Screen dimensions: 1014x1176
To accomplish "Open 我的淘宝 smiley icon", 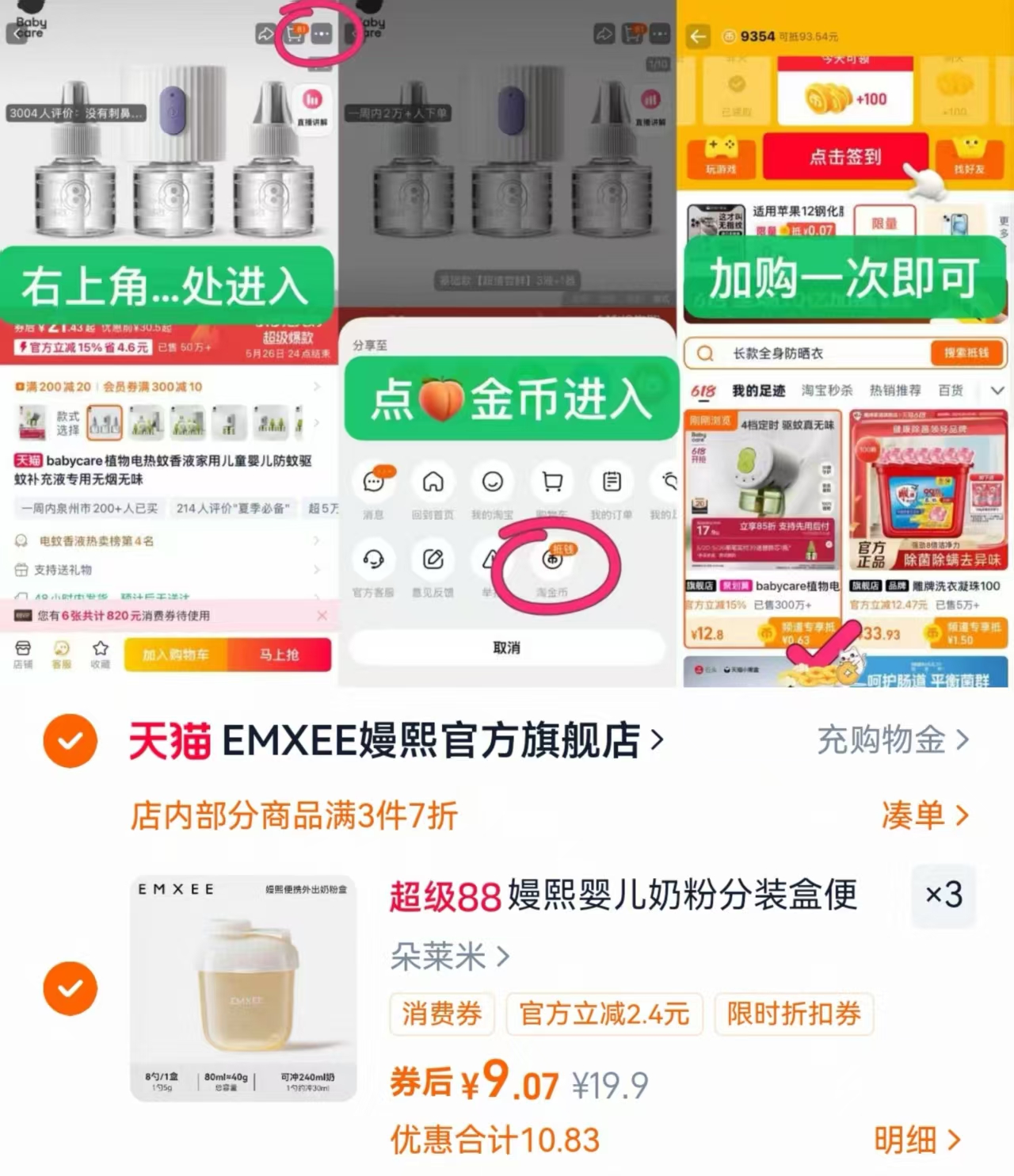I will (493, 482).
